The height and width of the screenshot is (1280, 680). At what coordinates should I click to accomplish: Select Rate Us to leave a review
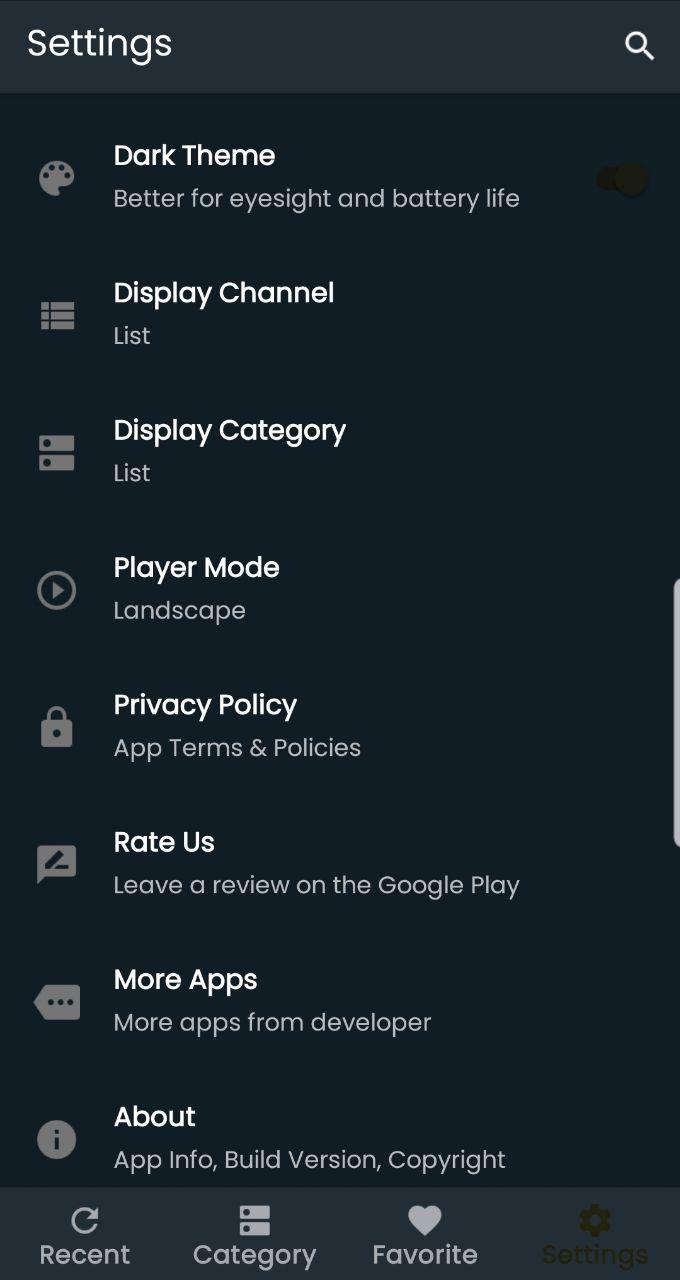[340, 863]
